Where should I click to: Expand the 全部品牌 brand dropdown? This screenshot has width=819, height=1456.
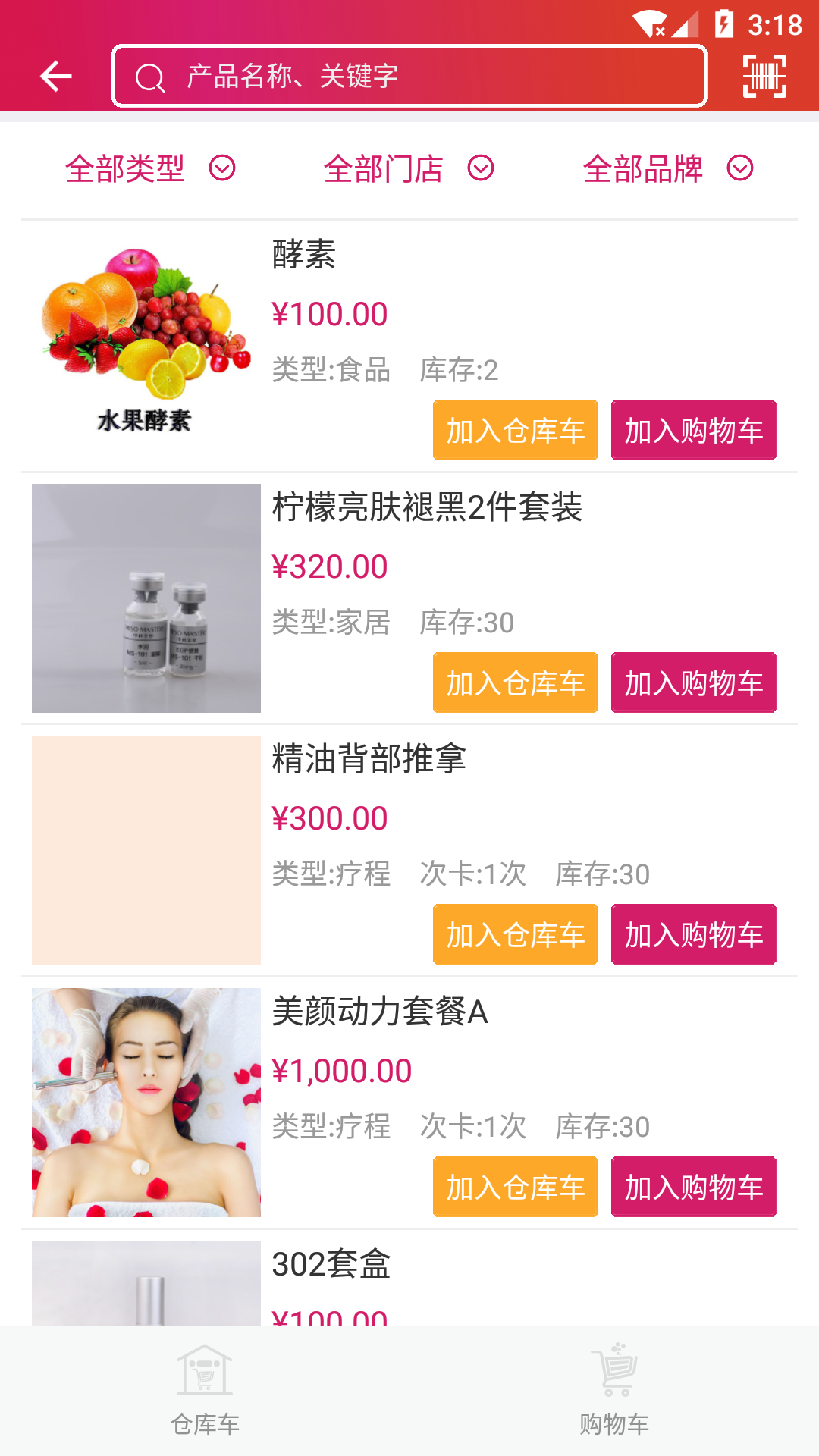[x=667, y=168]
